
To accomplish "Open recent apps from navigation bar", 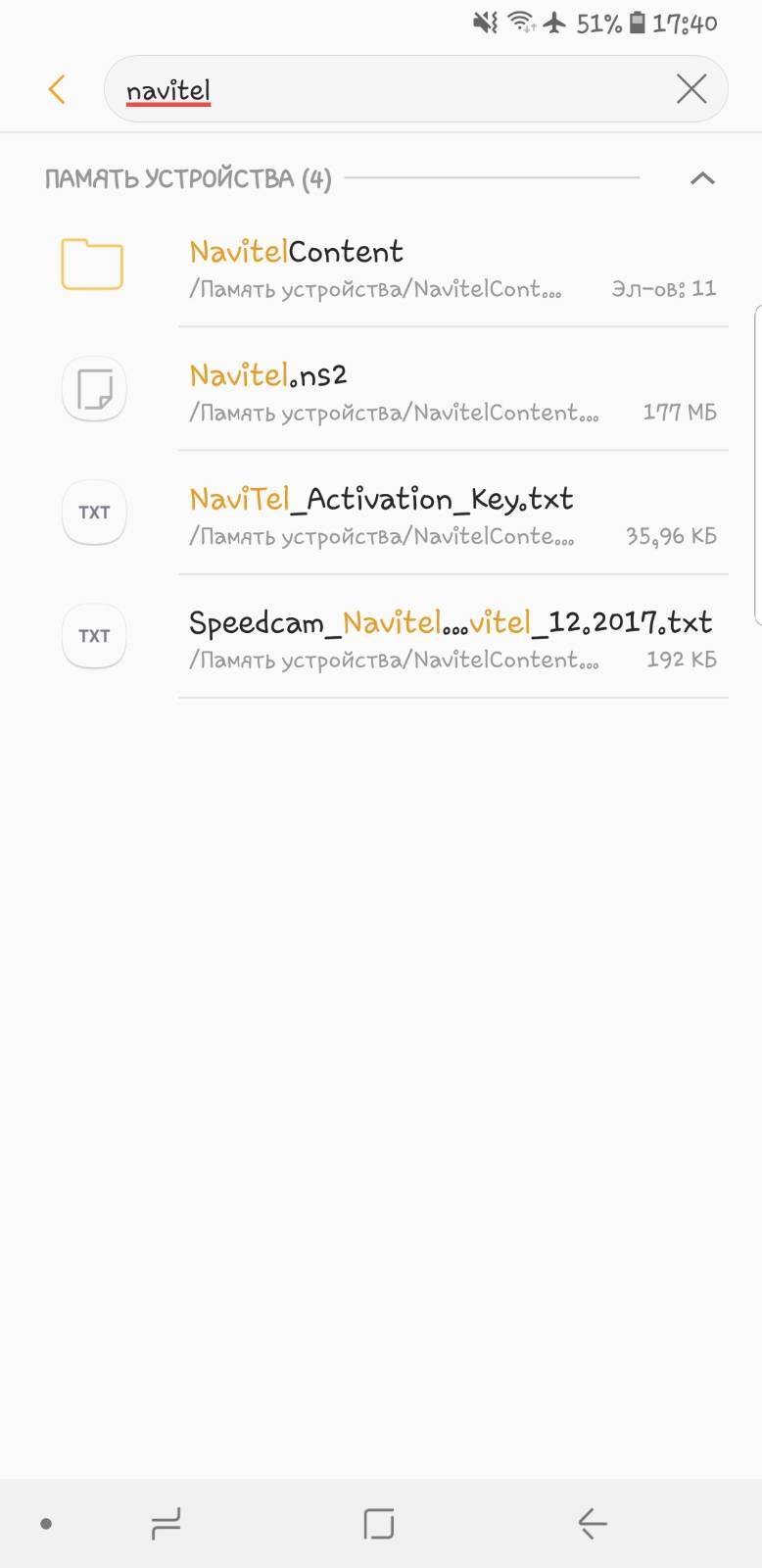I will [x=166, y=1524].
